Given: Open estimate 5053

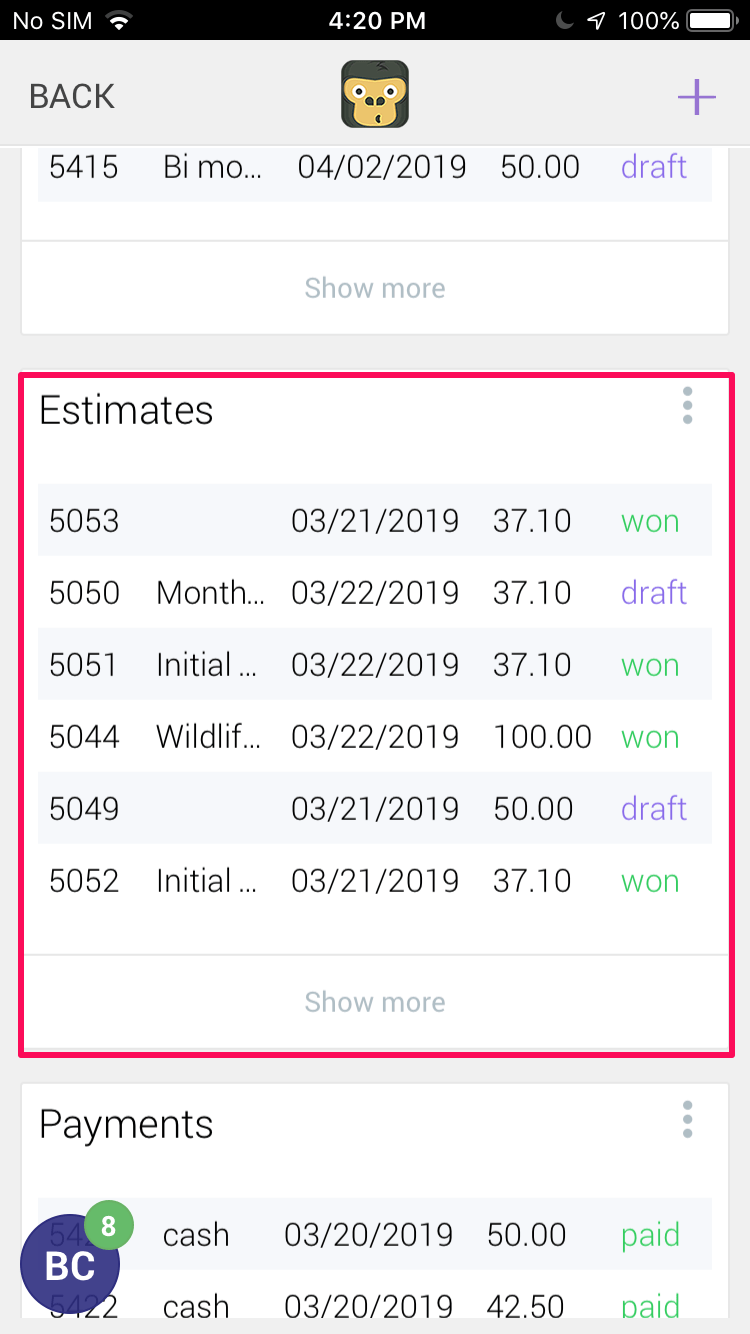Looking at the screenshot, I should [375, 520].
